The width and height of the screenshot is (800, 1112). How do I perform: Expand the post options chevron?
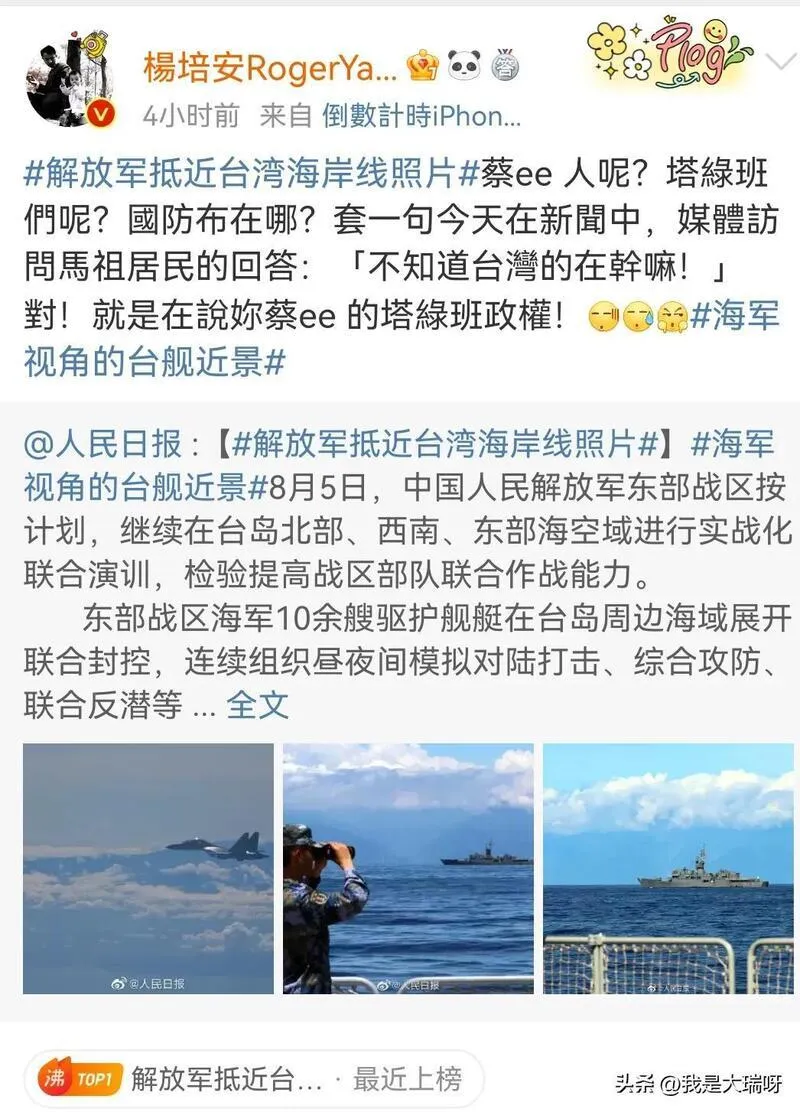point(779,63)
